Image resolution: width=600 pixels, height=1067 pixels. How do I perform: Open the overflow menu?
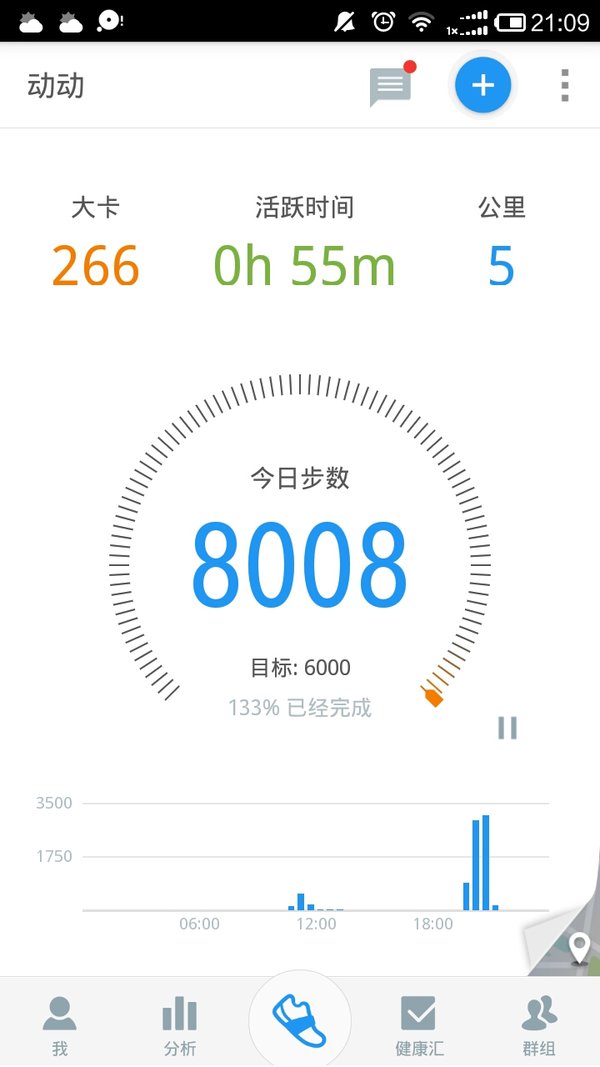tap(565, 86)
